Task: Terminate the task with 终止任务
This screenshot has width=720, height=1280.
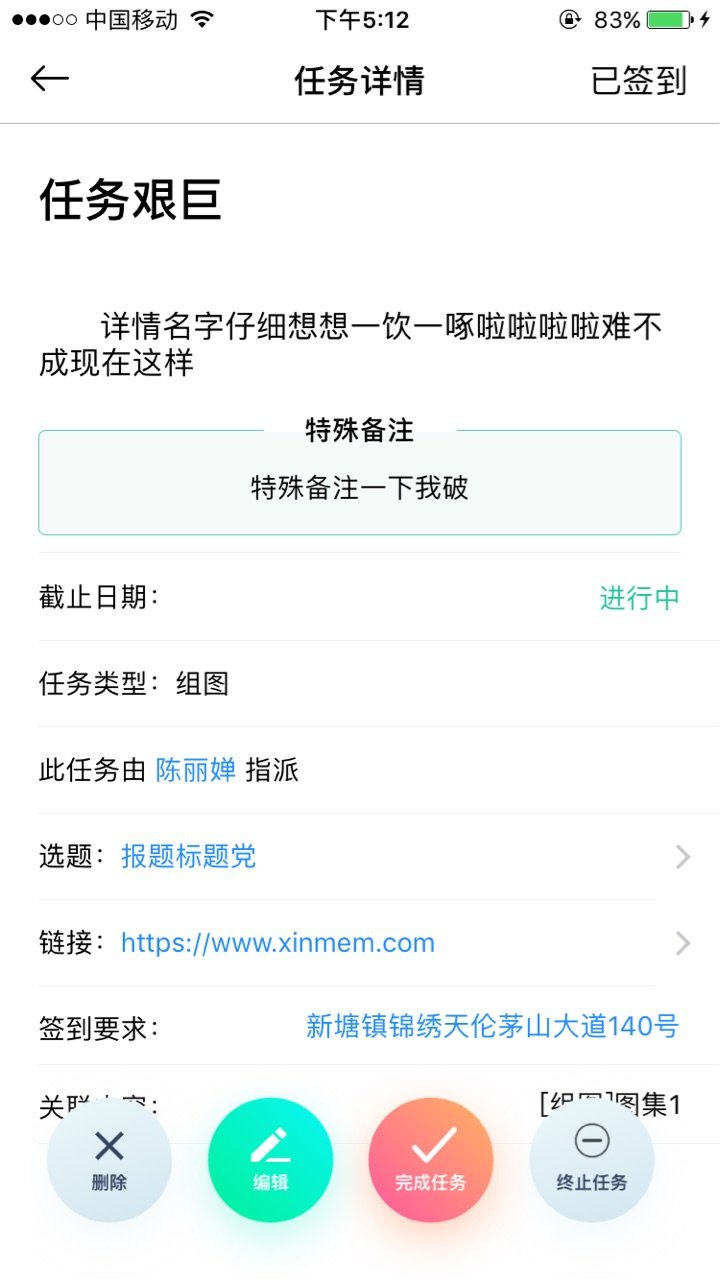Action: click(592, 1160)
